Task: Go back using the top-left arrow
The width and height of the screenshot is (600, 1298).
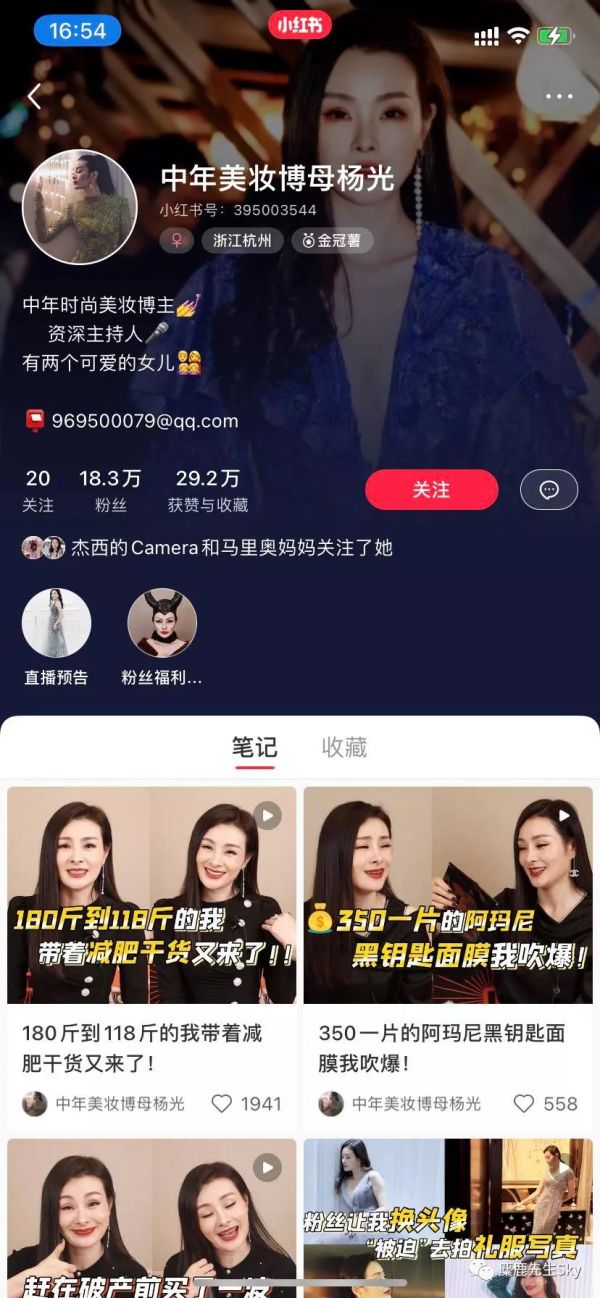Action: 34,97
